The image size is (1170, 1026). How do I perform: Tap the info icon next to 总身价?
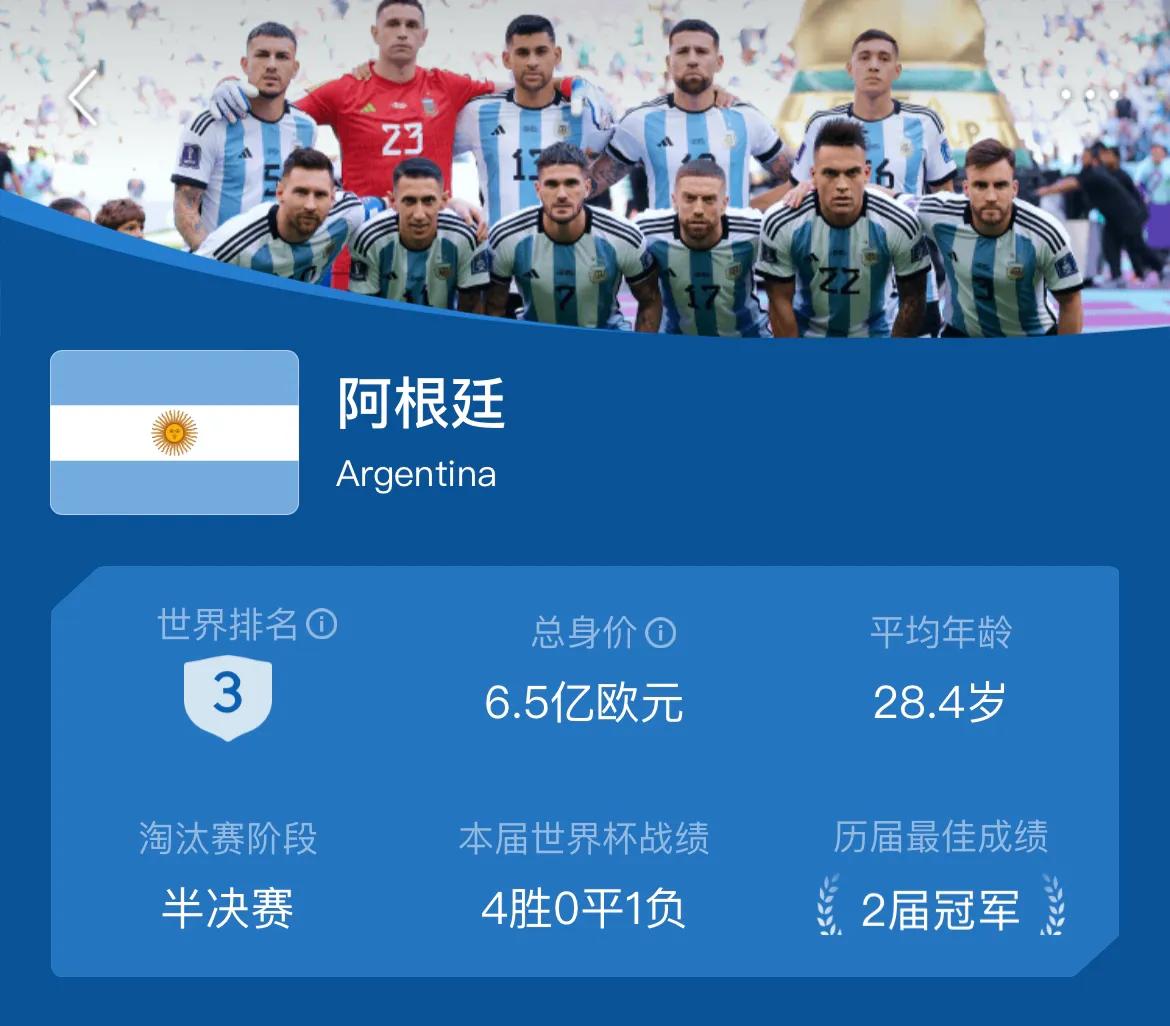(x=660, y=632)
